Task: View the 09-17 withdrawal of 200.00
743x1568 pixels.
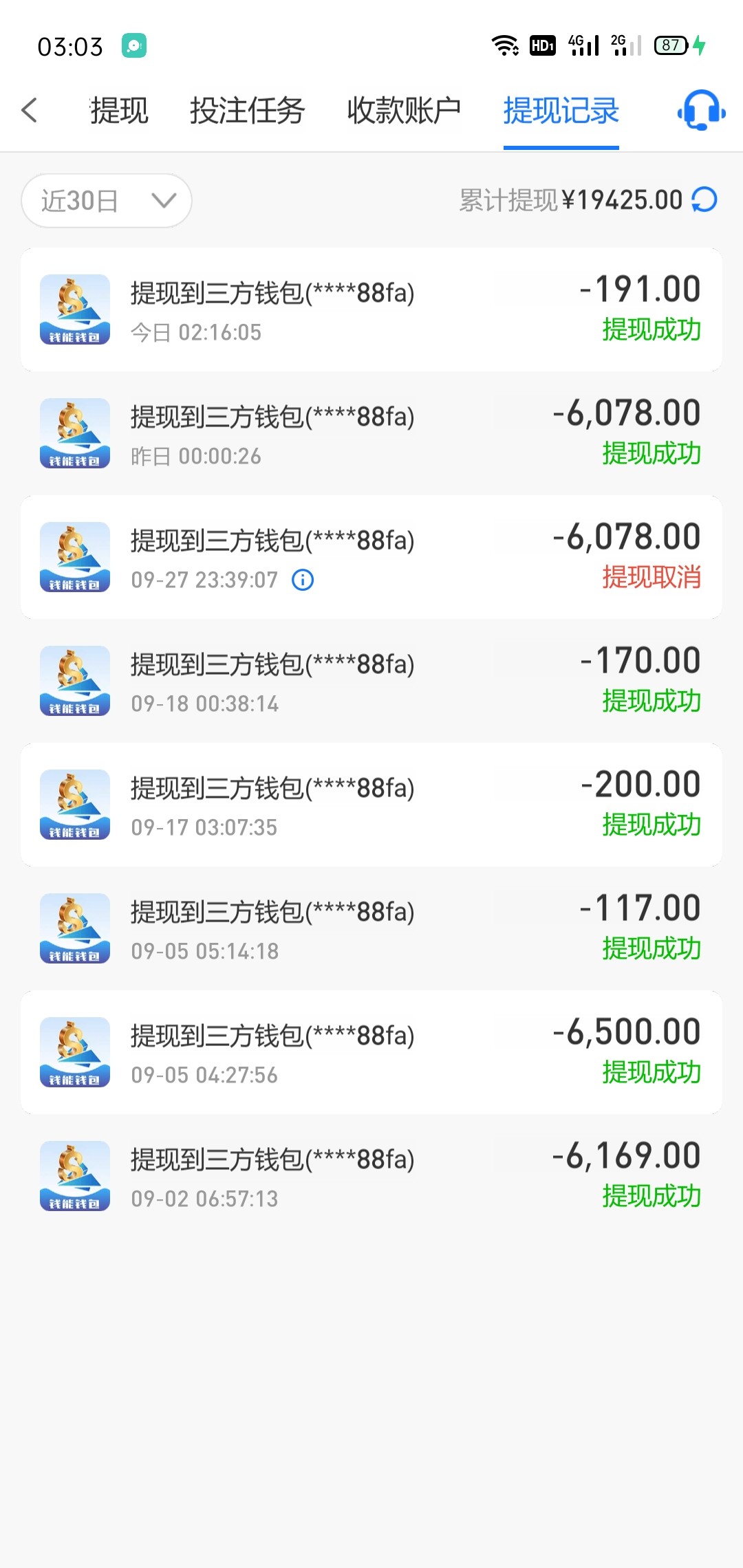Action: [x=371, y=805]
